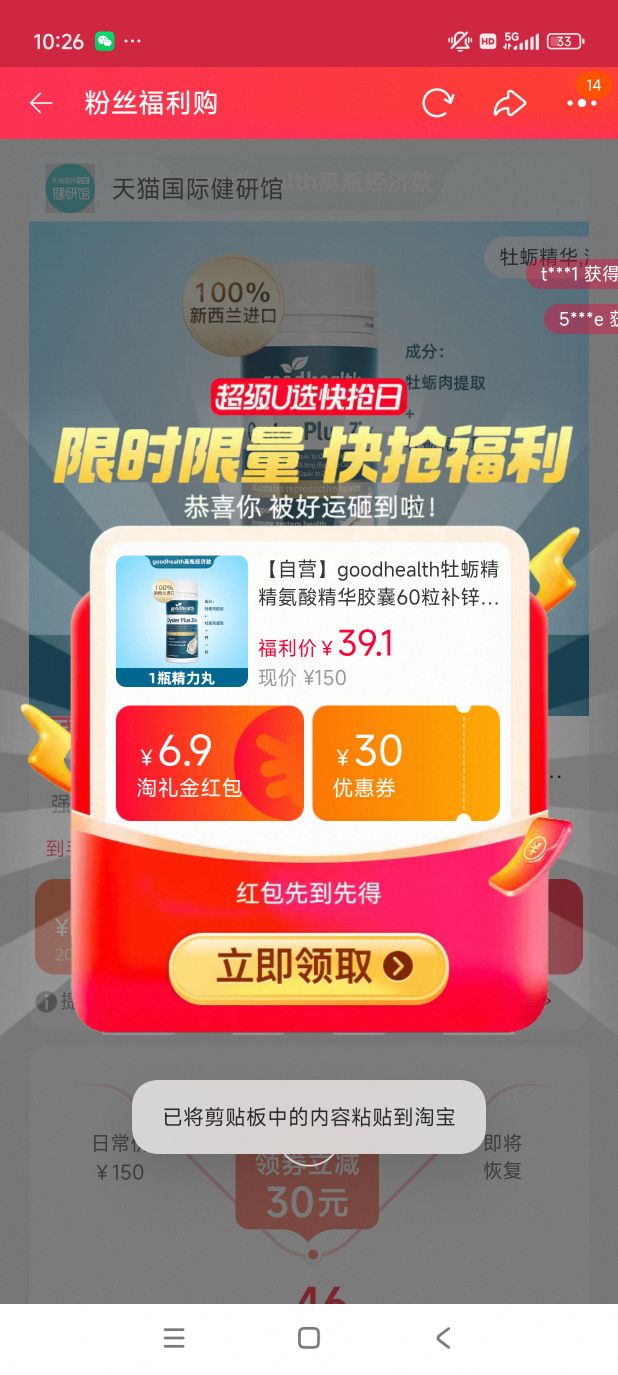Select the ¥30 优惠券 coupon
Image resolution: width=618 pixels, height=1375 pixels.
click(x=405, y=763)
